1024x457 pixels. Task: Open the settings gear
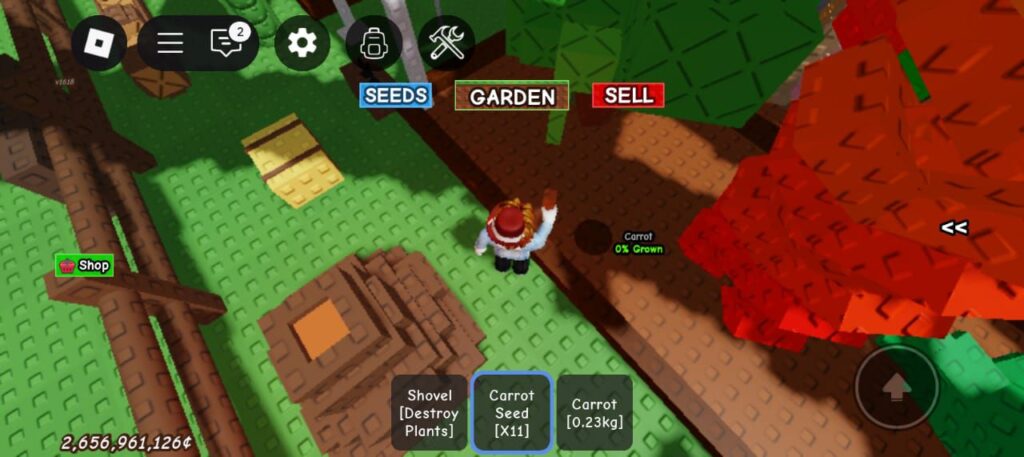301,43
